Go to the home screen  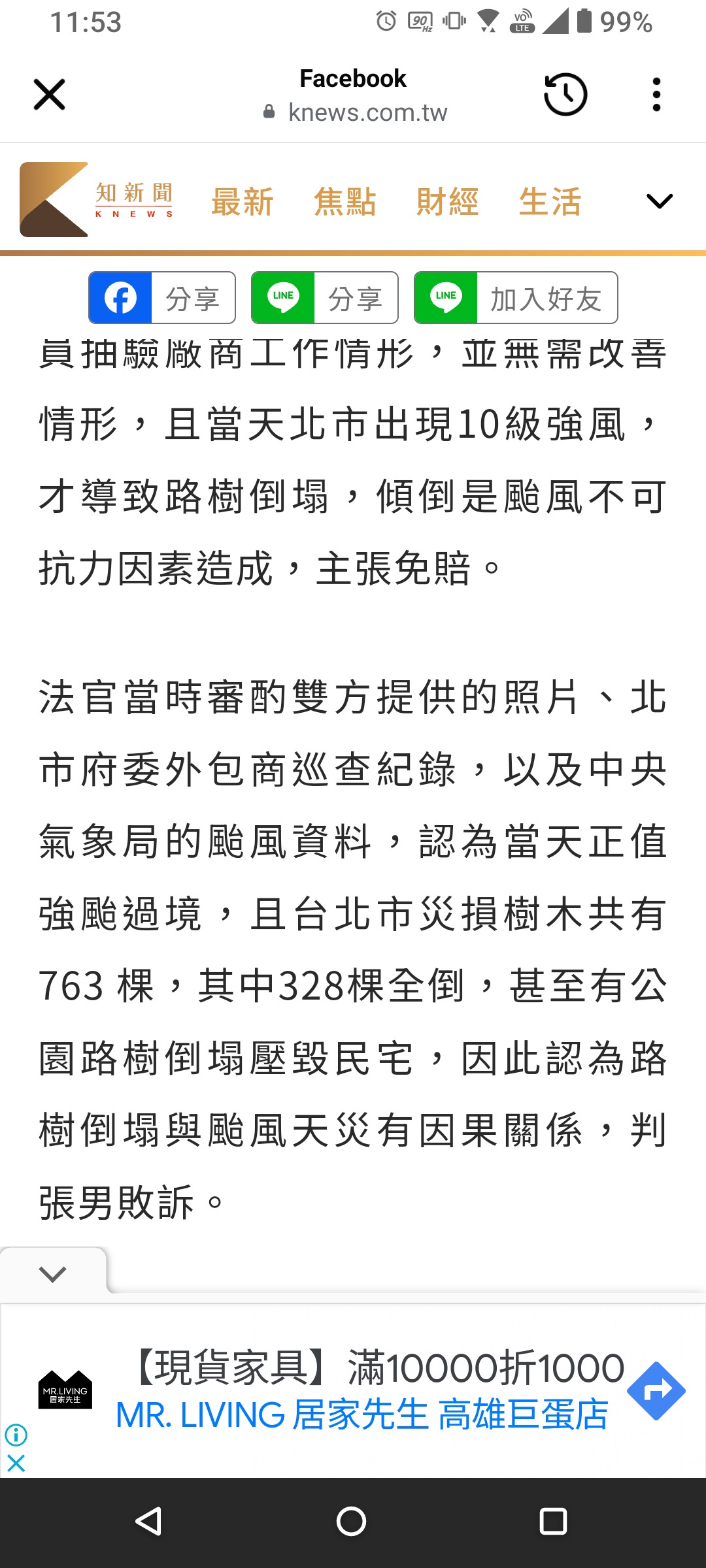[x=352, y=1522]
